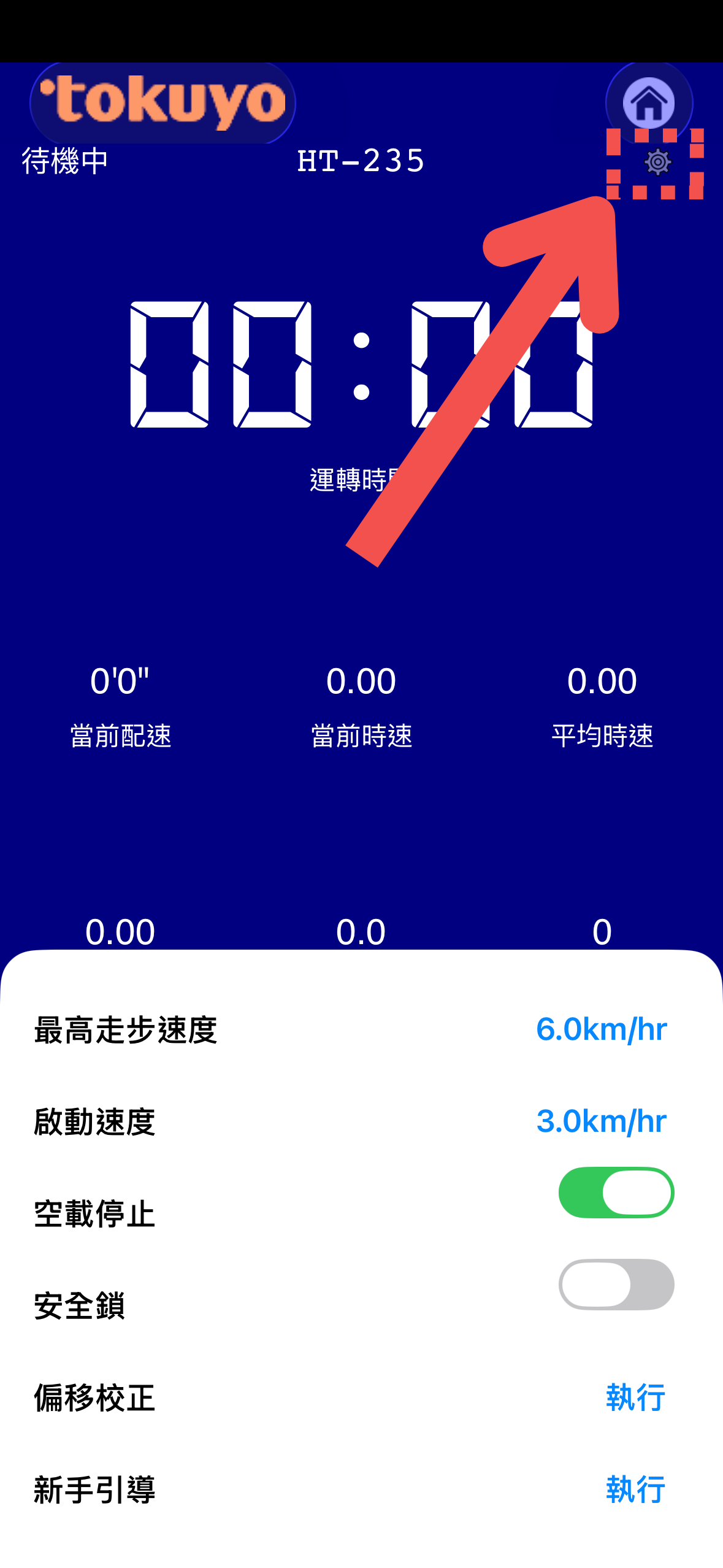Enable the 安全鎖 switch
Viewport: 723px width, 1568px height.
click(616, 1285)
